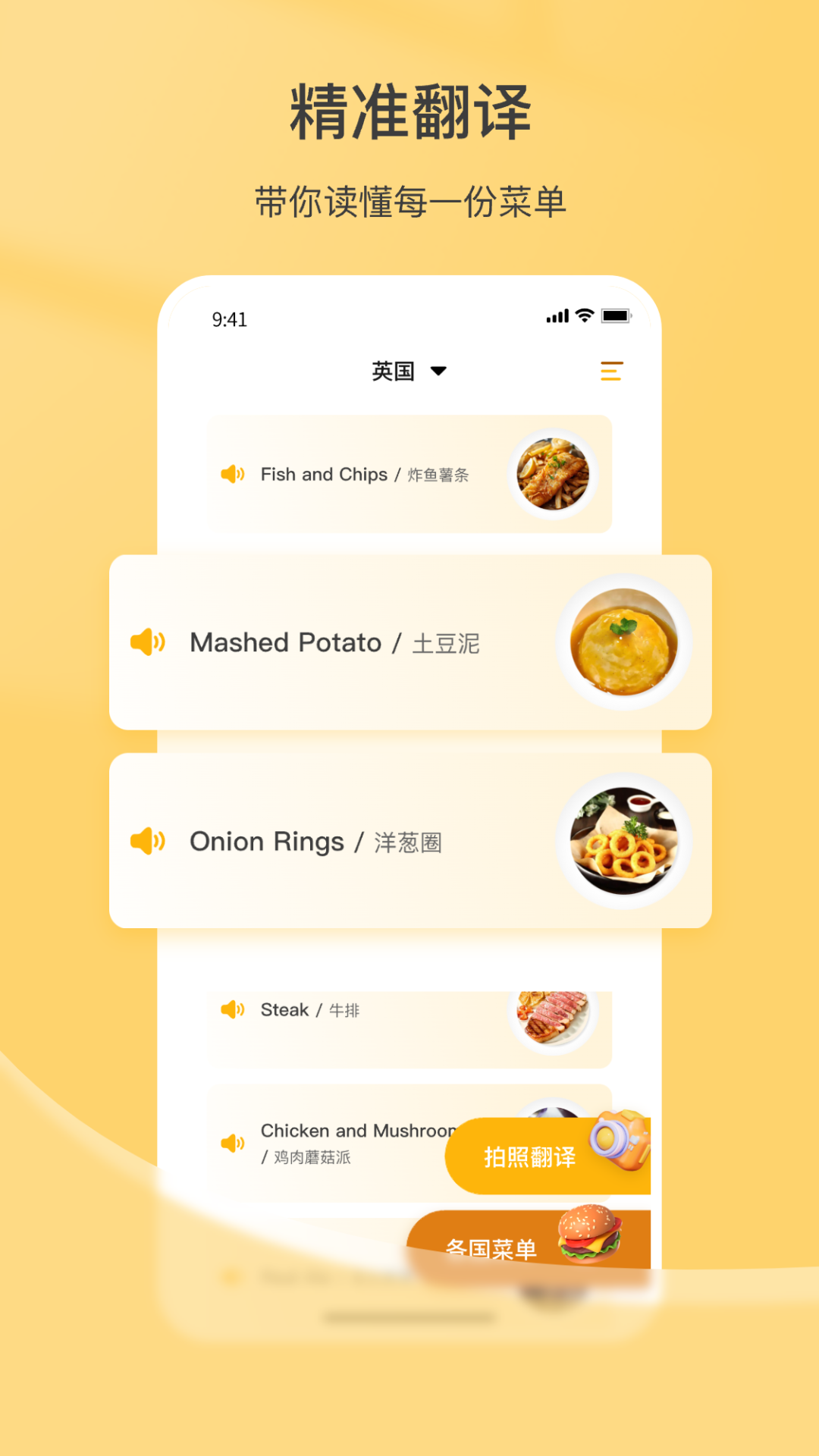Play pronunciation for Mashed Potato
This screenshot has width=819, height=1456.
(x=149, y=642)
